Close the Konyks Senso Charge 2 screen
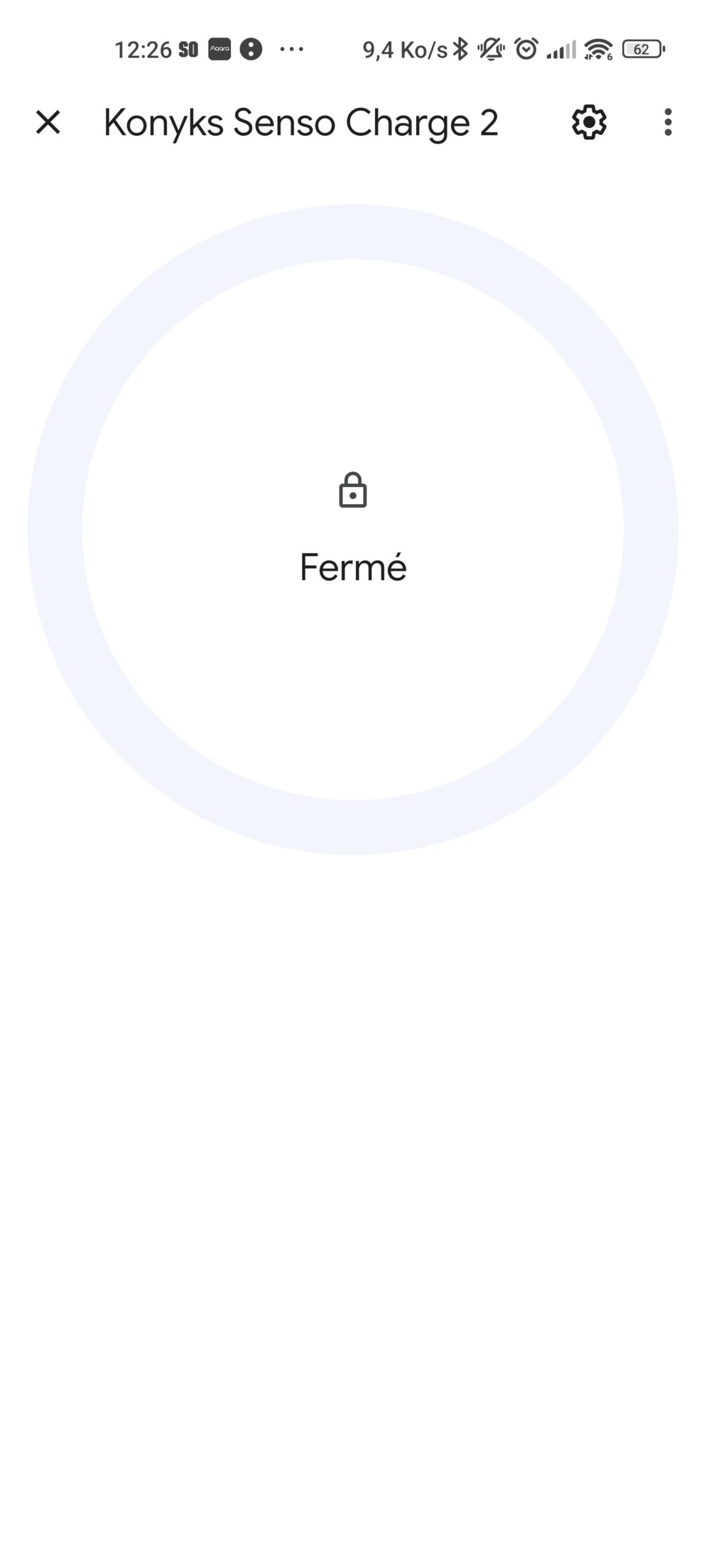This screenshot has width=706, height=1568. point(48,122)
